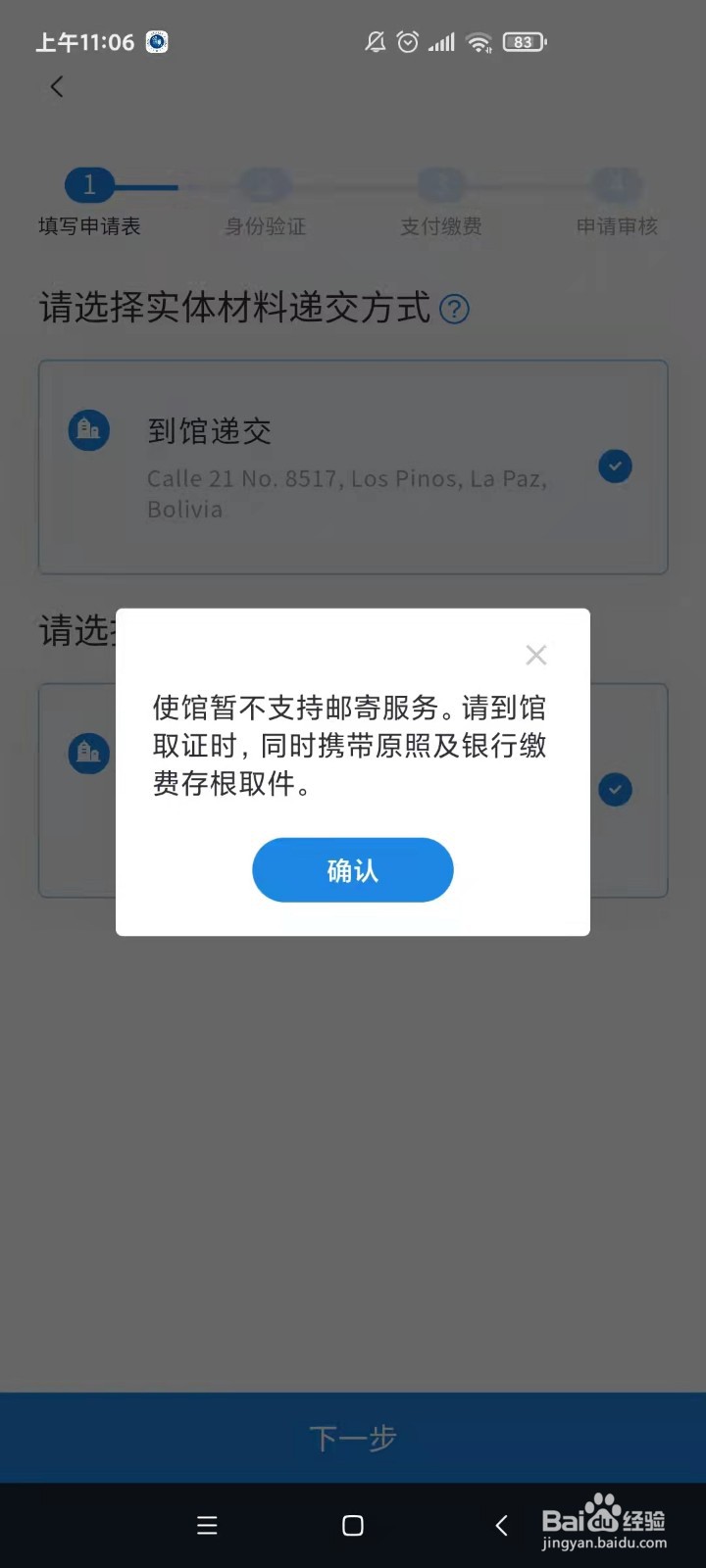Screen dimensions: 706x1568
Task: Open the Android recent apps menu button
Action: click(207, 1525)
